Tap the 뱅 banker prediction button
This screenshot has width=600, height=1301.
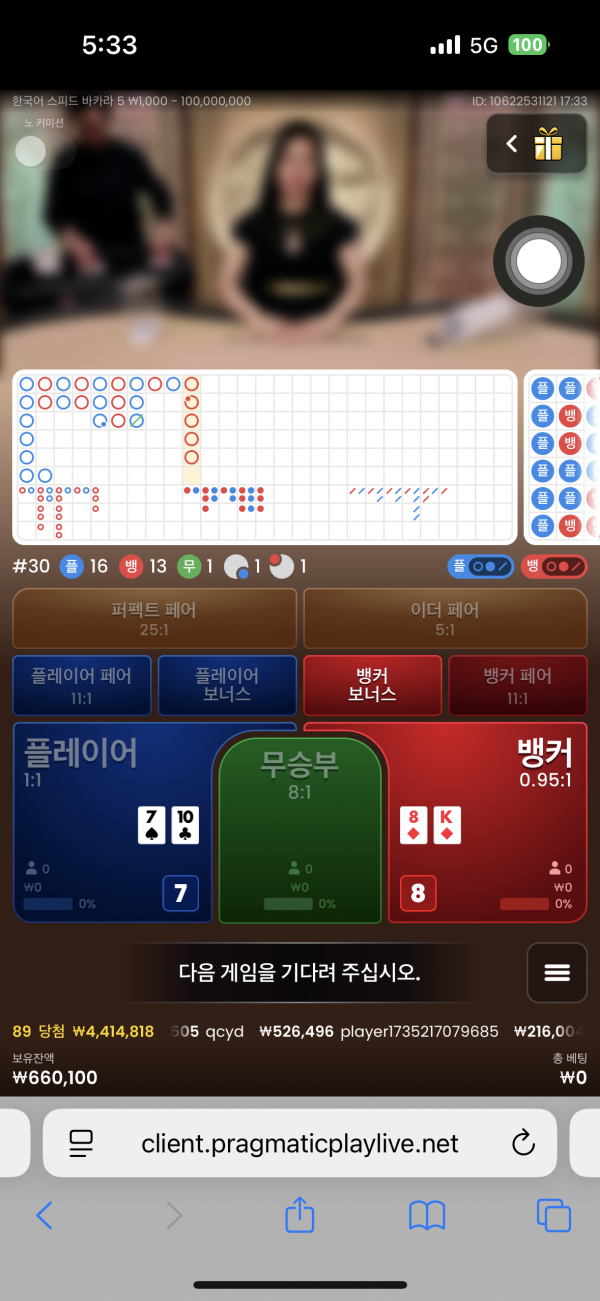[x=554, y=566]
